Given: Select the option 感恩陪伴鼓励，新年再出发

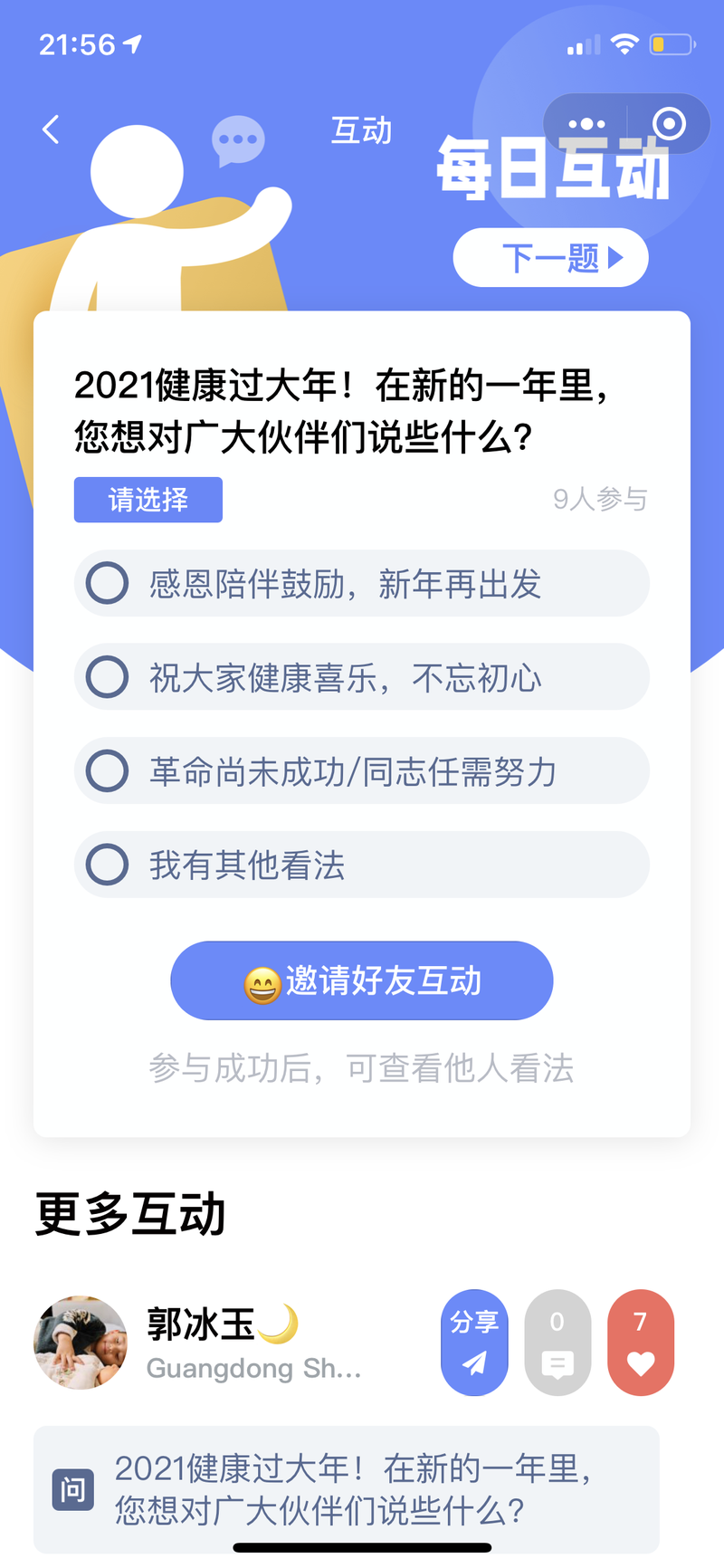Looking at the screenshot, I should point(362,583).
